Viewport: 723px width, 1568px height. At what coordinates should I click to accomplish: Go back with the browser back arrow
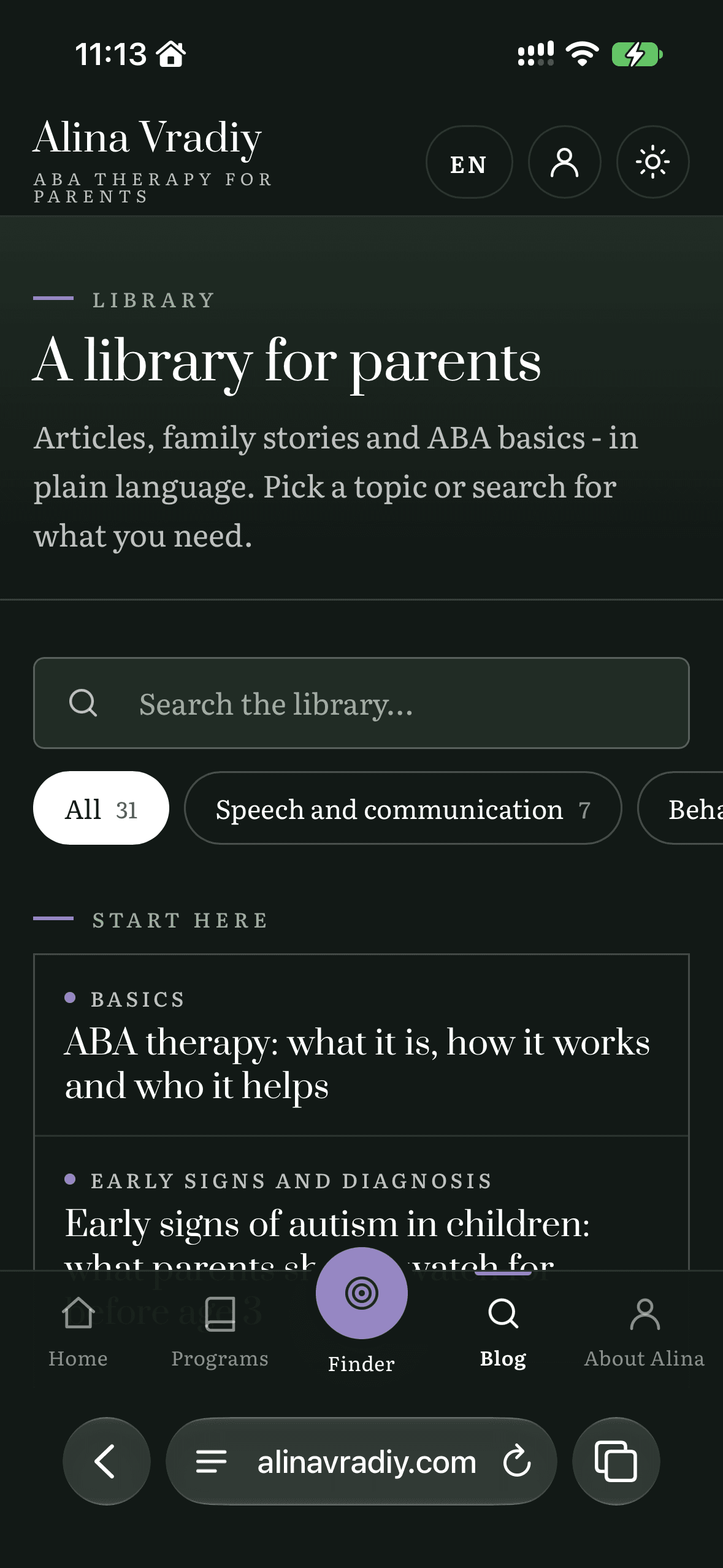[x=107, y=1461]
